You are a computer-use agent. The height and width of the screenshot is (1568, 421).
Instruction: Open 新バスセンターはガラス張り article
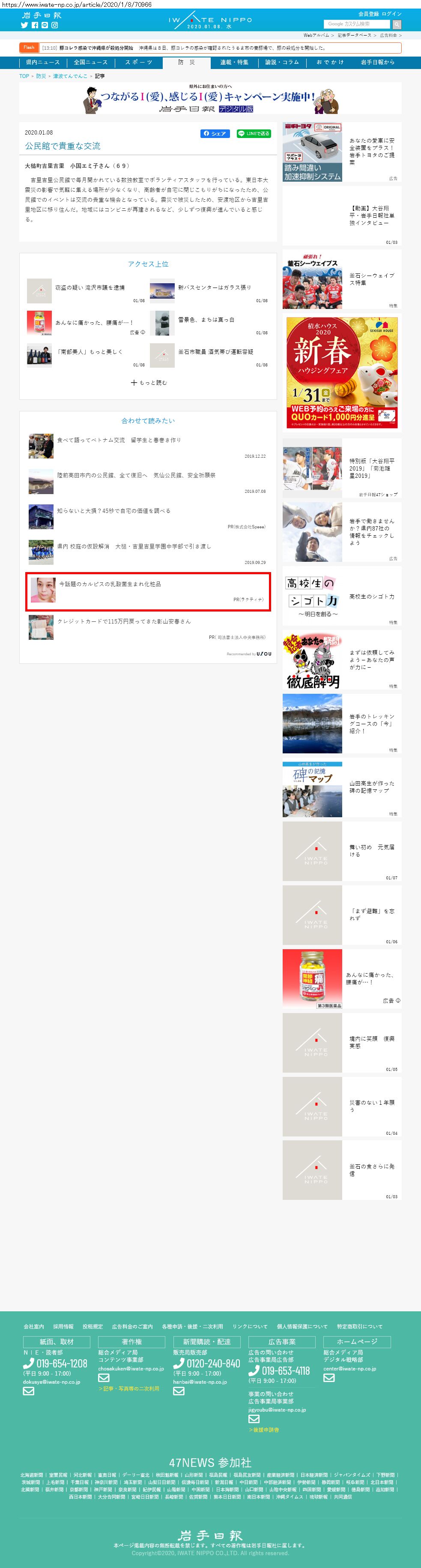coord(214,287)
